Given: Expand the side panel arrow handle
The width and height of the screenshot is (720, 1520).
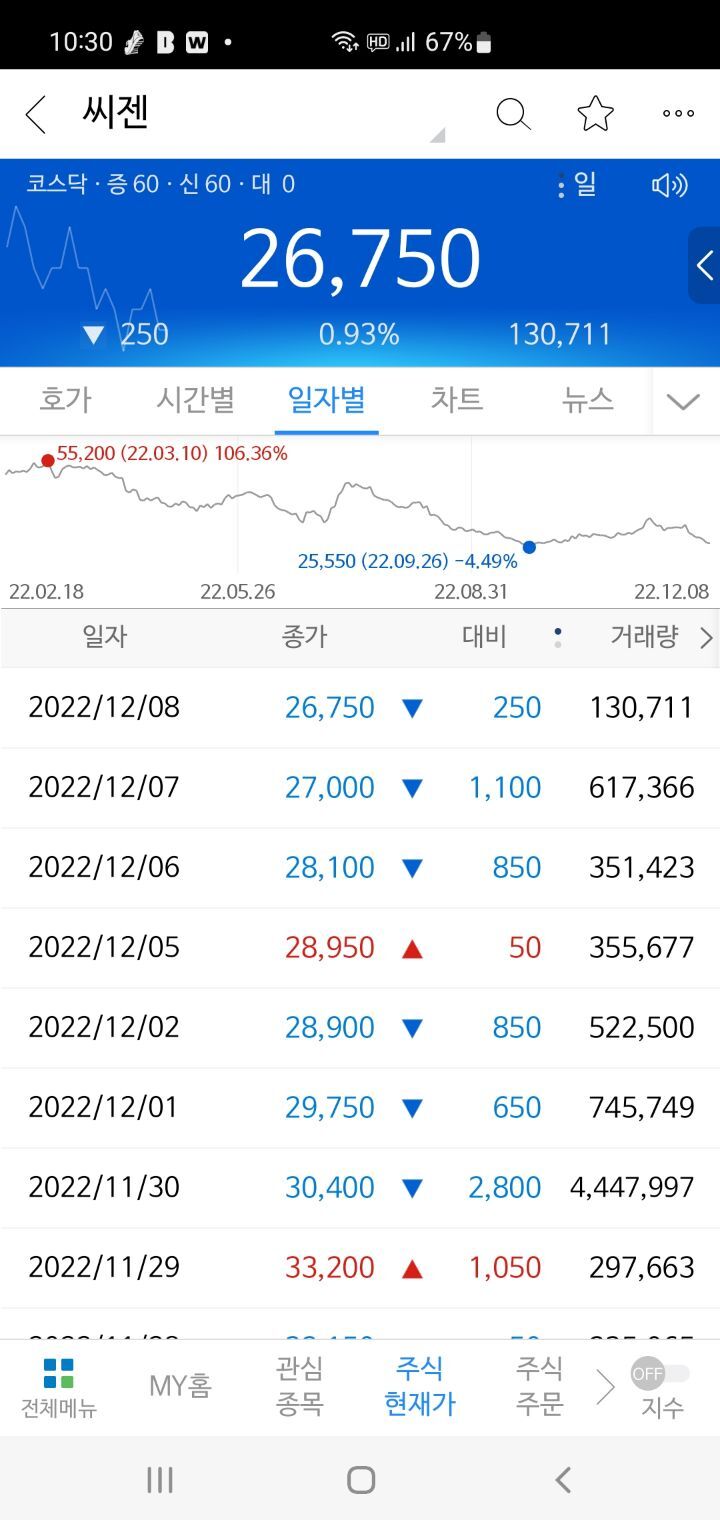Looking at the screenshot, I should pyautogui.click(x=705, y=265).
